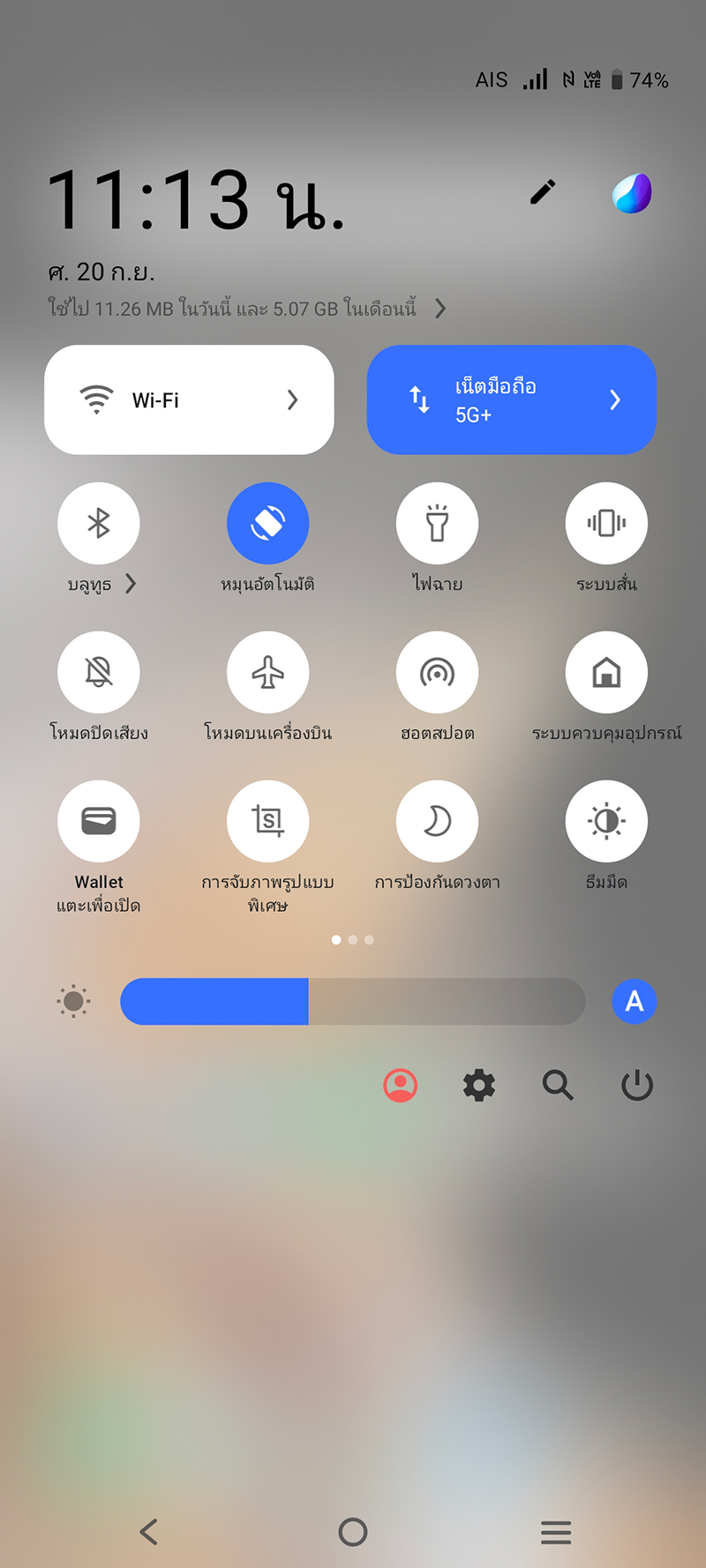Turn on the flashlight (ไฟฉาย)
The height and width of the screenshot is (1568, 706).
tap(437, 523)
